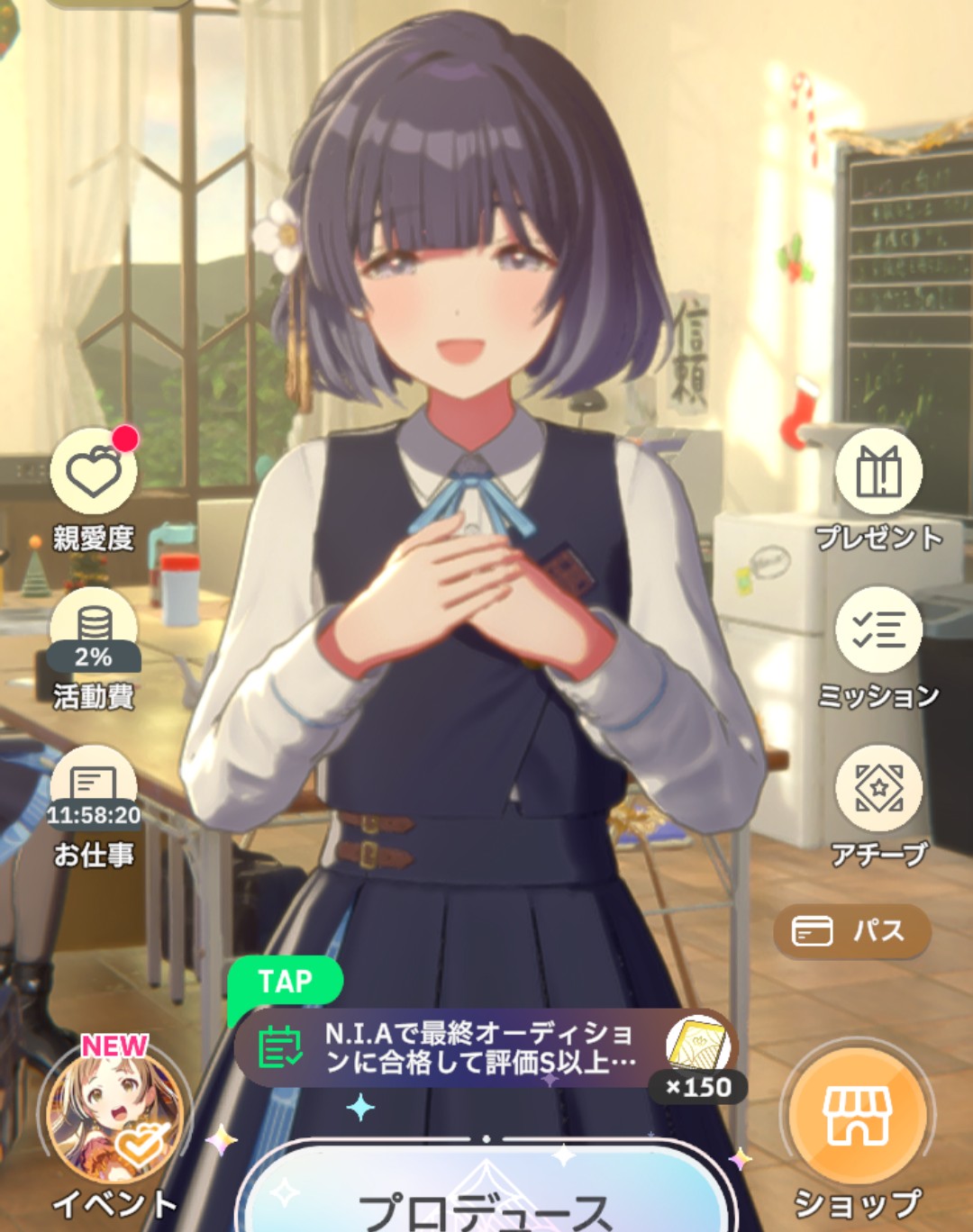This screenshot has width=973, height=1232.
Task: Open the パス pass button
Action: click(x=851, y=930)
